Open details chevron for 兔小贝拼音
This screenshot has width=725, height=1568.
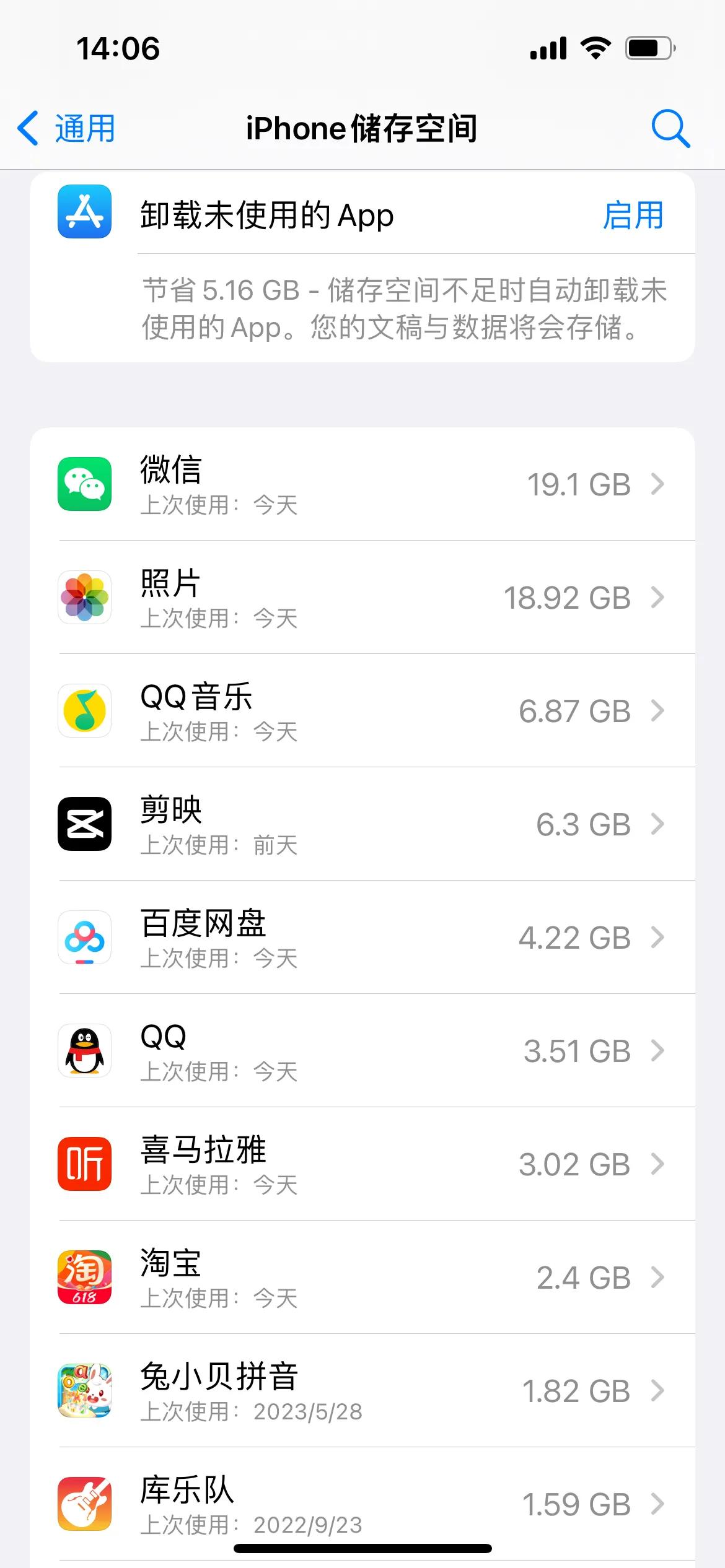click(x=658, y=1390)
